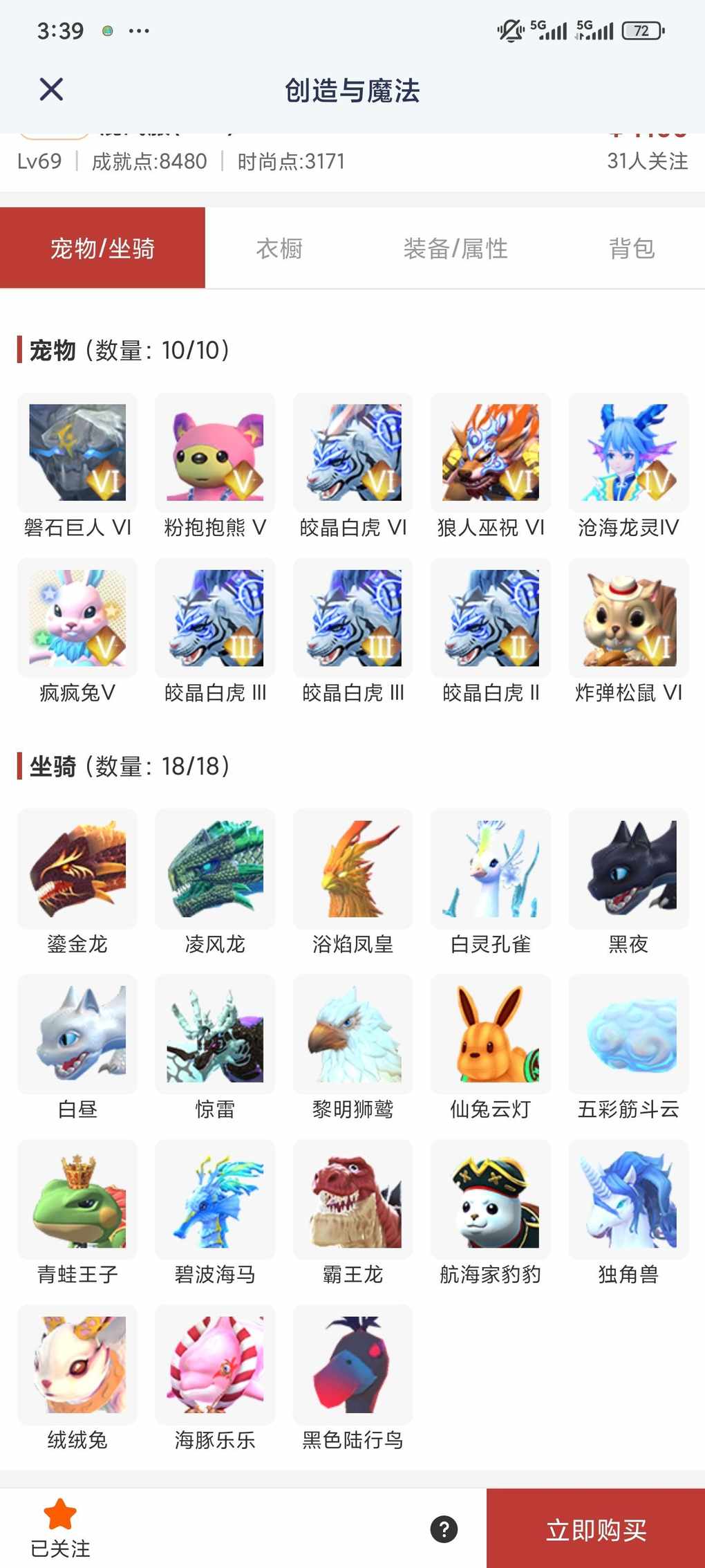Tap the 鎏金龙 mount

click(77, 869)
